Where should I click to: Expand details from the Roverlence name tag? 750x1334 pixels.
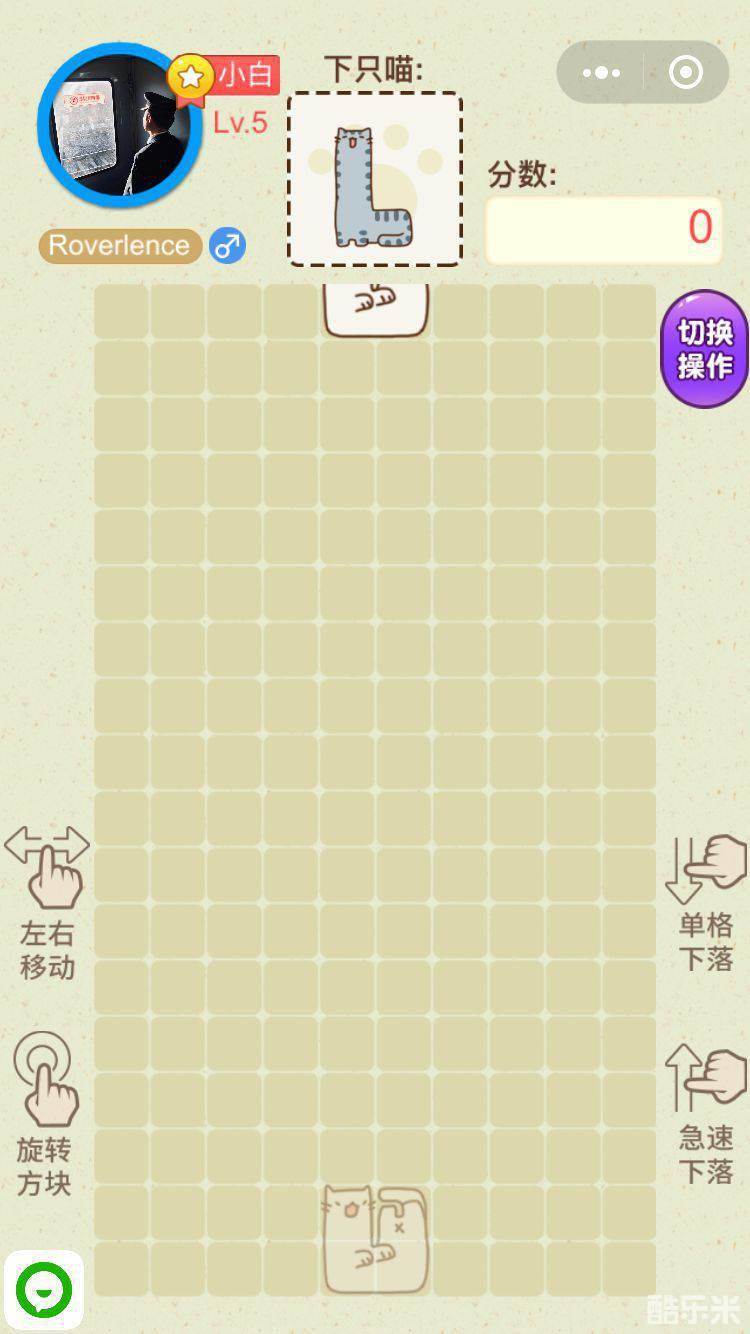[118, 245]
